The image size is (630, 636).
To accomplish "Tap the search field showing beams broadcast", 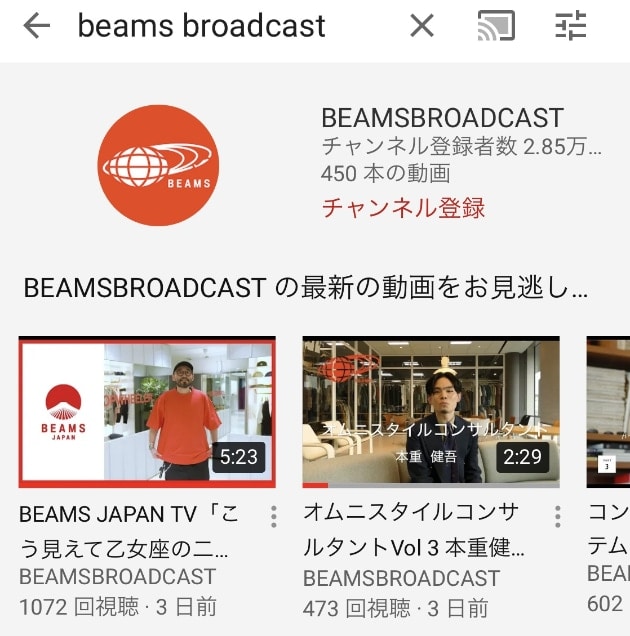I will coord(220,27).
